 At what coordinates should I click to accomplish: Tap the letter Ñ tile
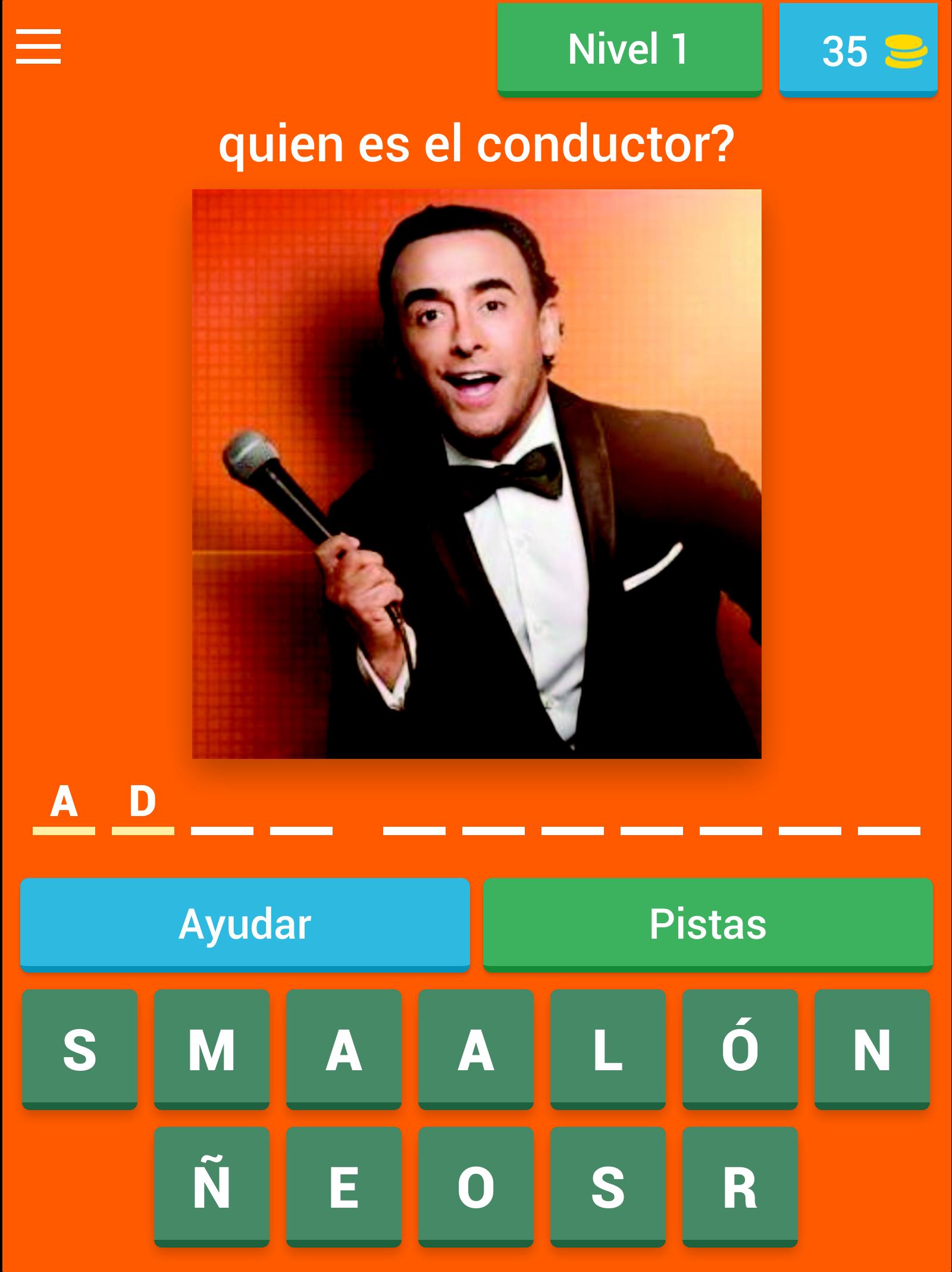(211, 1186)
